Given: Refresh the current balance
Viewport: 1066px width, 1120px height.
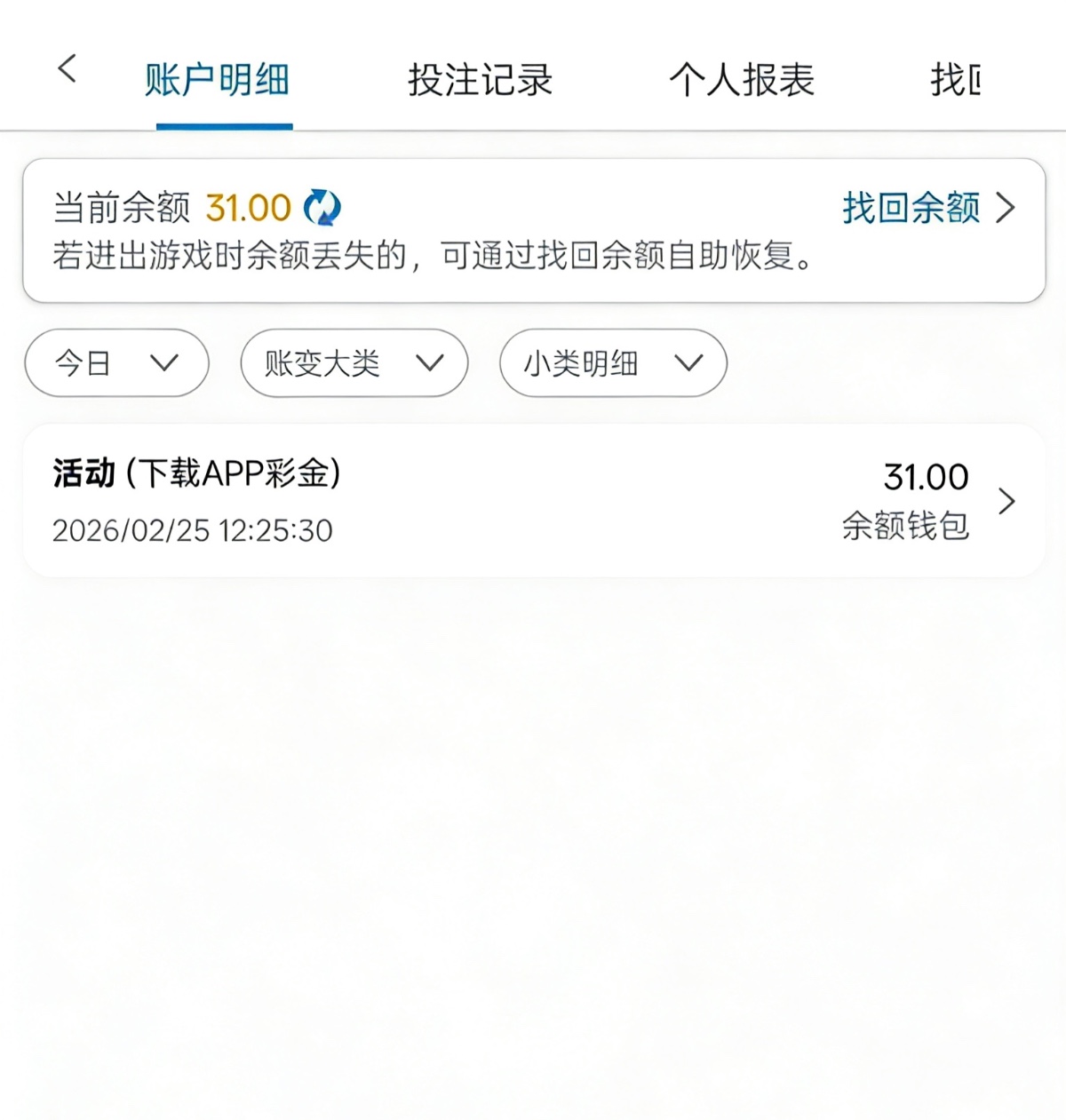Looking at the screenshot, I should point(322,208).
